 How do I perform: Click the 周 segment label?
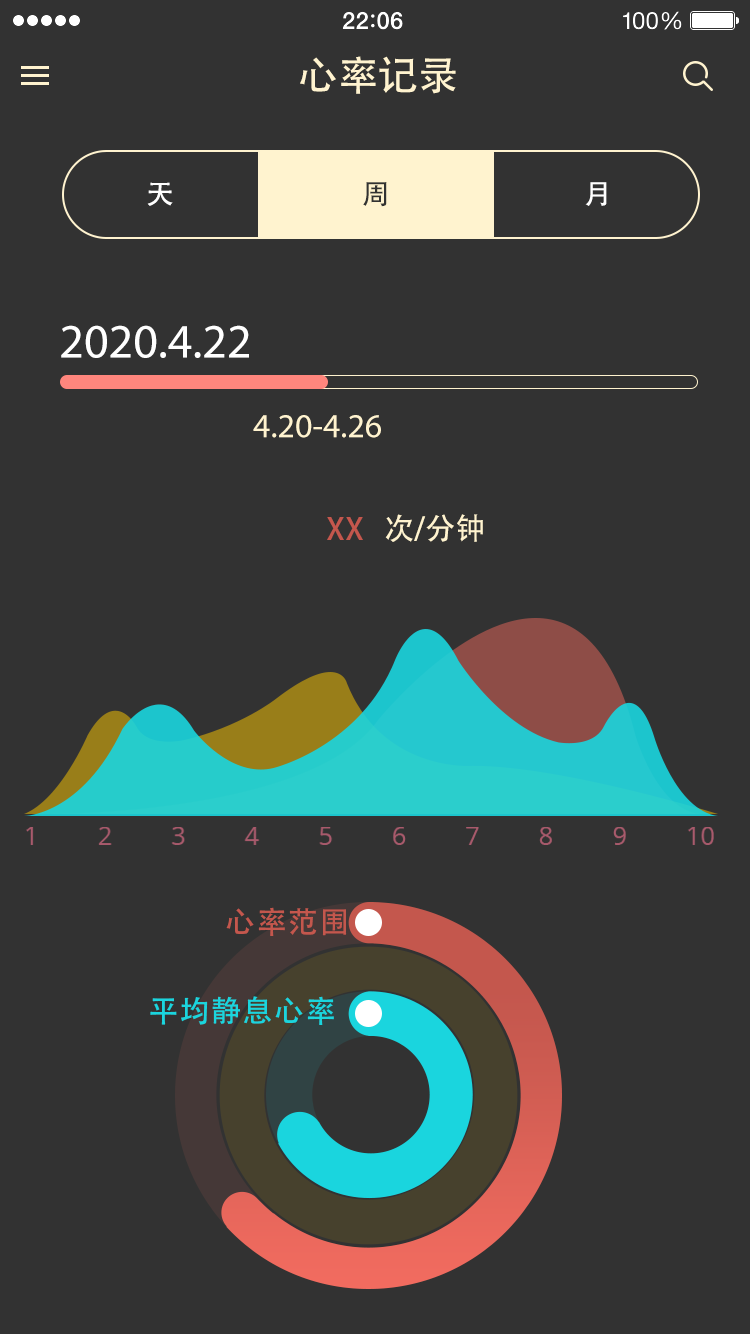coord(375,194)
